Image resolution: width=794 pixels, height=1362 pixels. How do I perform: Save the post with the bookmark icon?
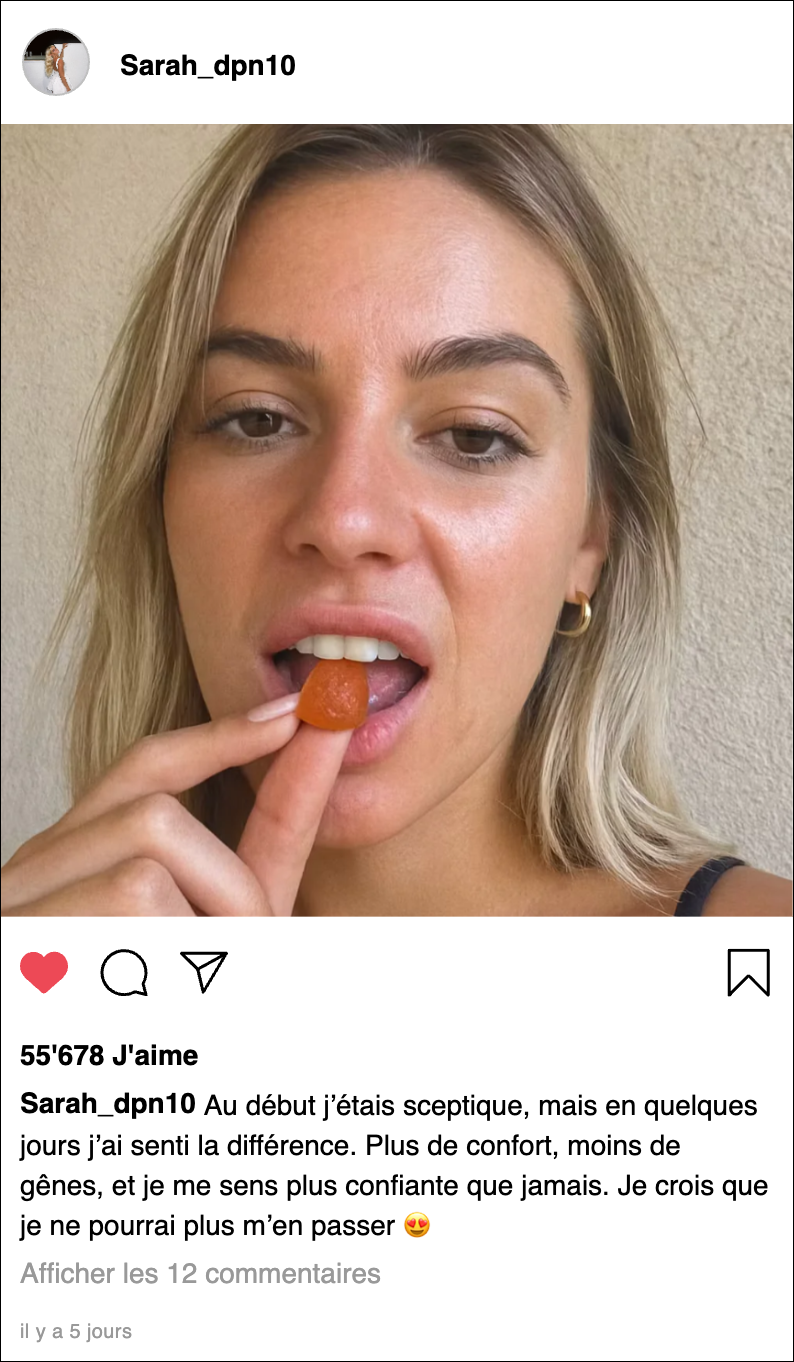pyautogui.click(x=748, y=972)
